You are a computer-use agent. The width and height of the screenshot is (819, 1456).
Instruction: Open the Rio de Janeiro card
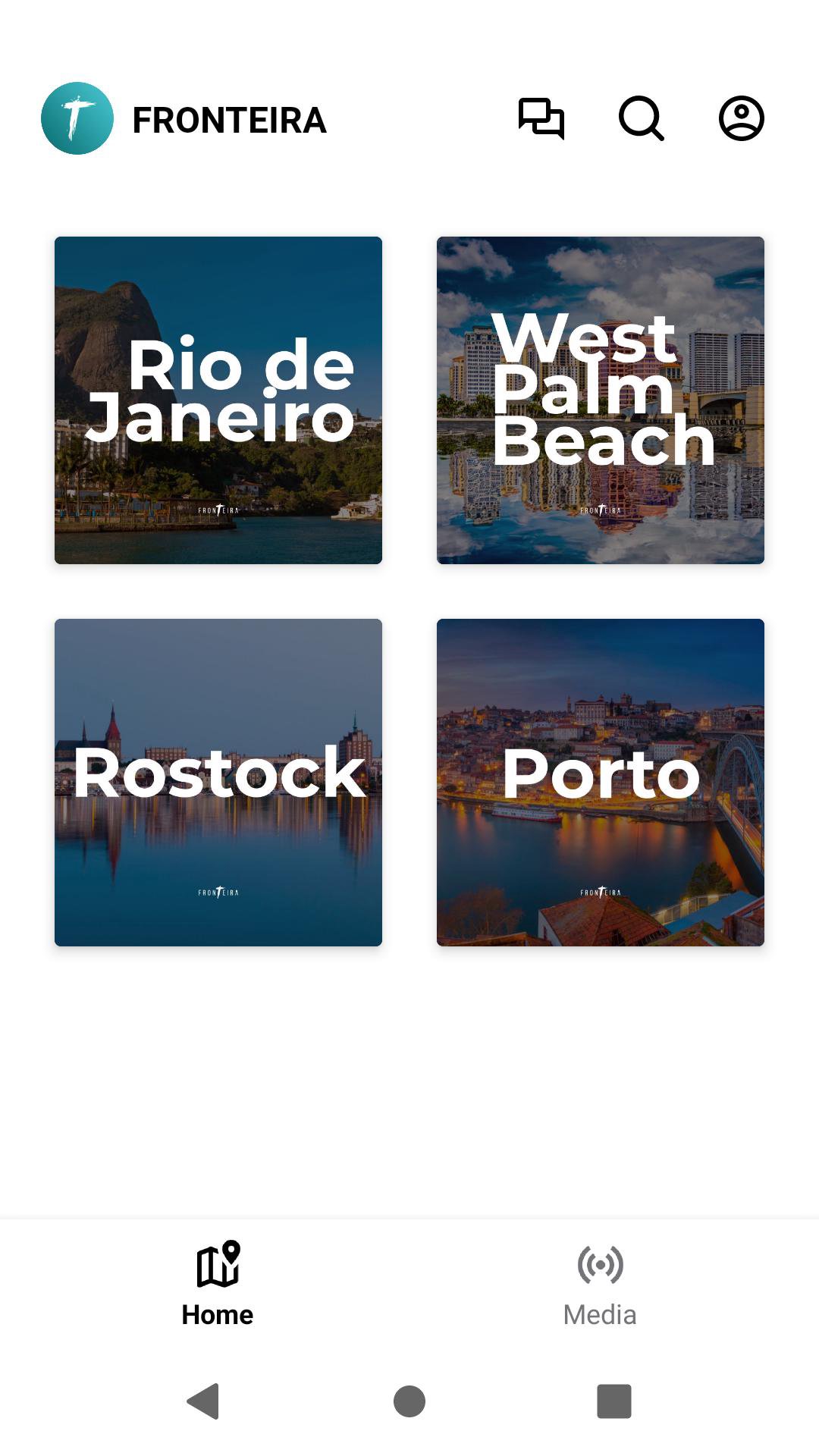(218, 400)
